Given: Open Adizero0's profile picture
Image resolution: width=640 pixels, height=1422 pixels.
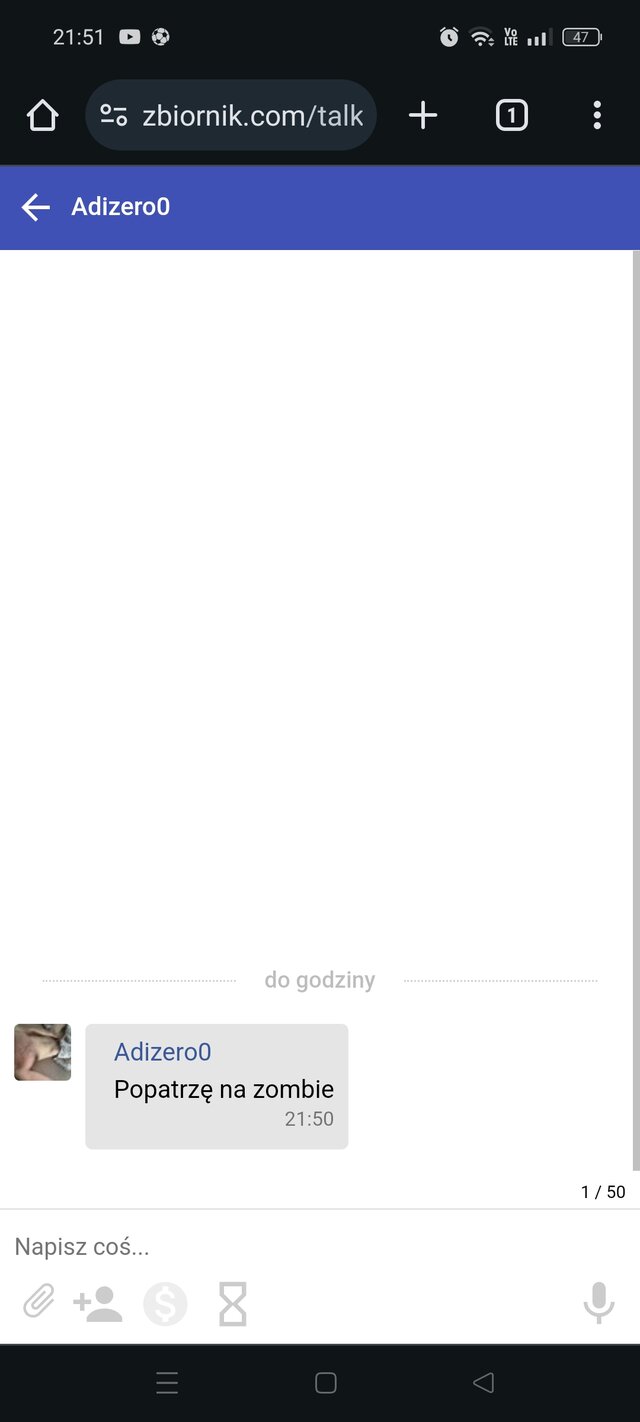Looking at the screenshot, I should tap(43, 1052).
